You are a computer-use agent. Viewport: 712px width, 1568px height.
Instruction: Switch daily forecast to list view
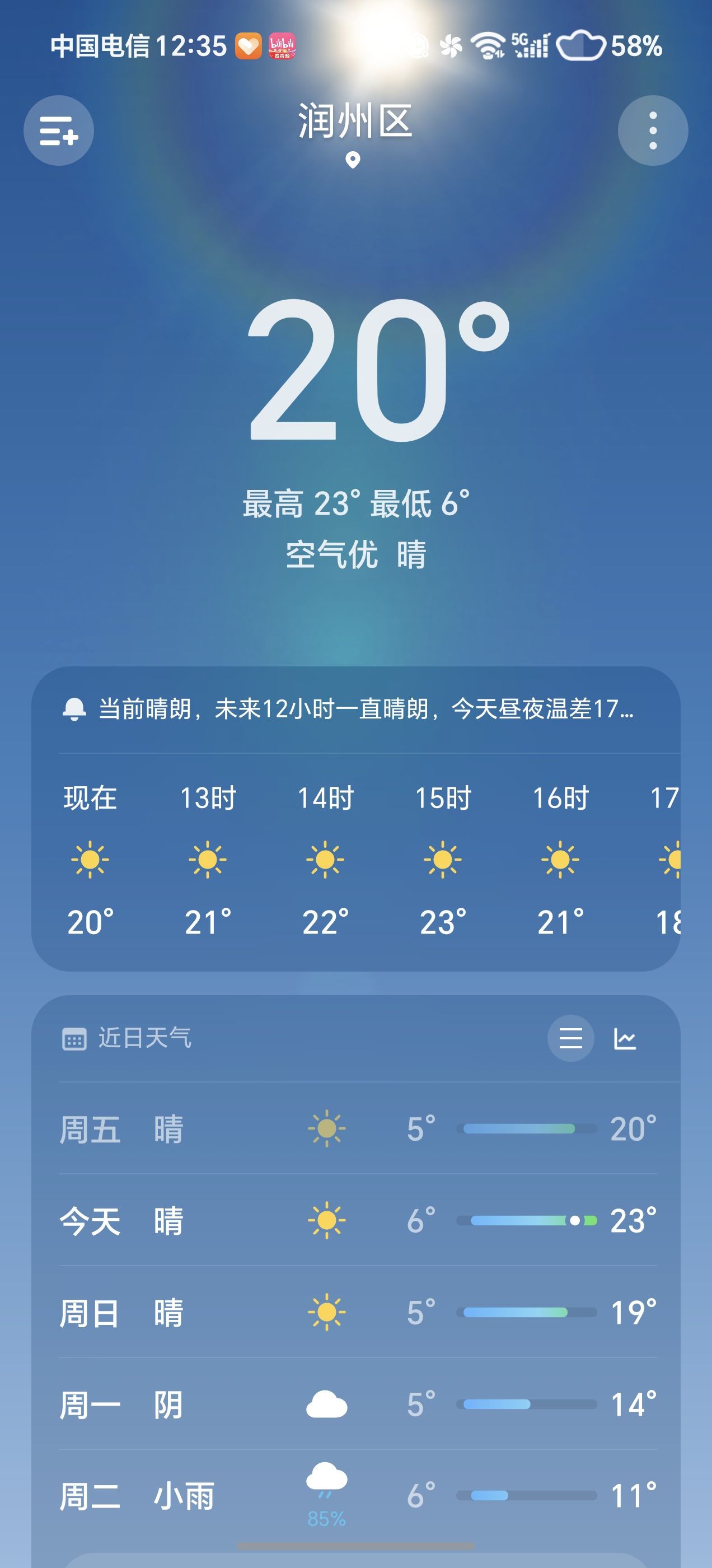(x=570, y=1038)
